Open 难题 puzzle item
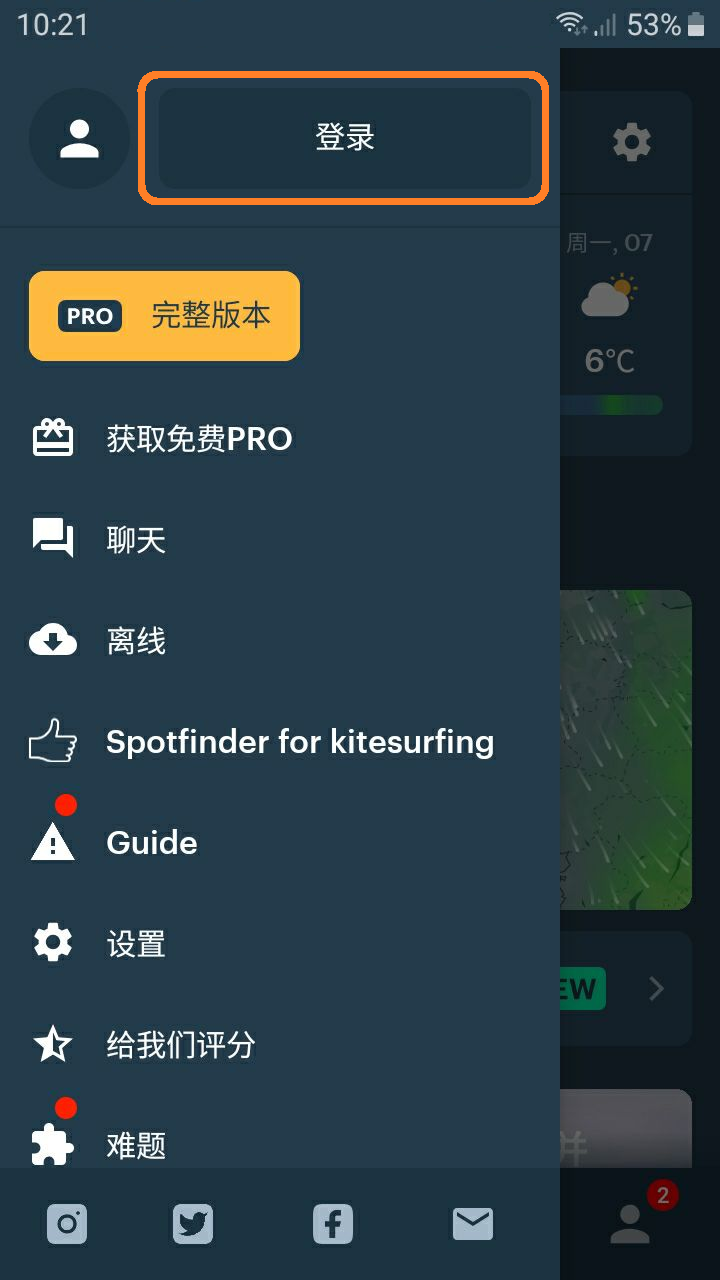The width and height of the screenshot is (720, 1280). coord(136,1145)
